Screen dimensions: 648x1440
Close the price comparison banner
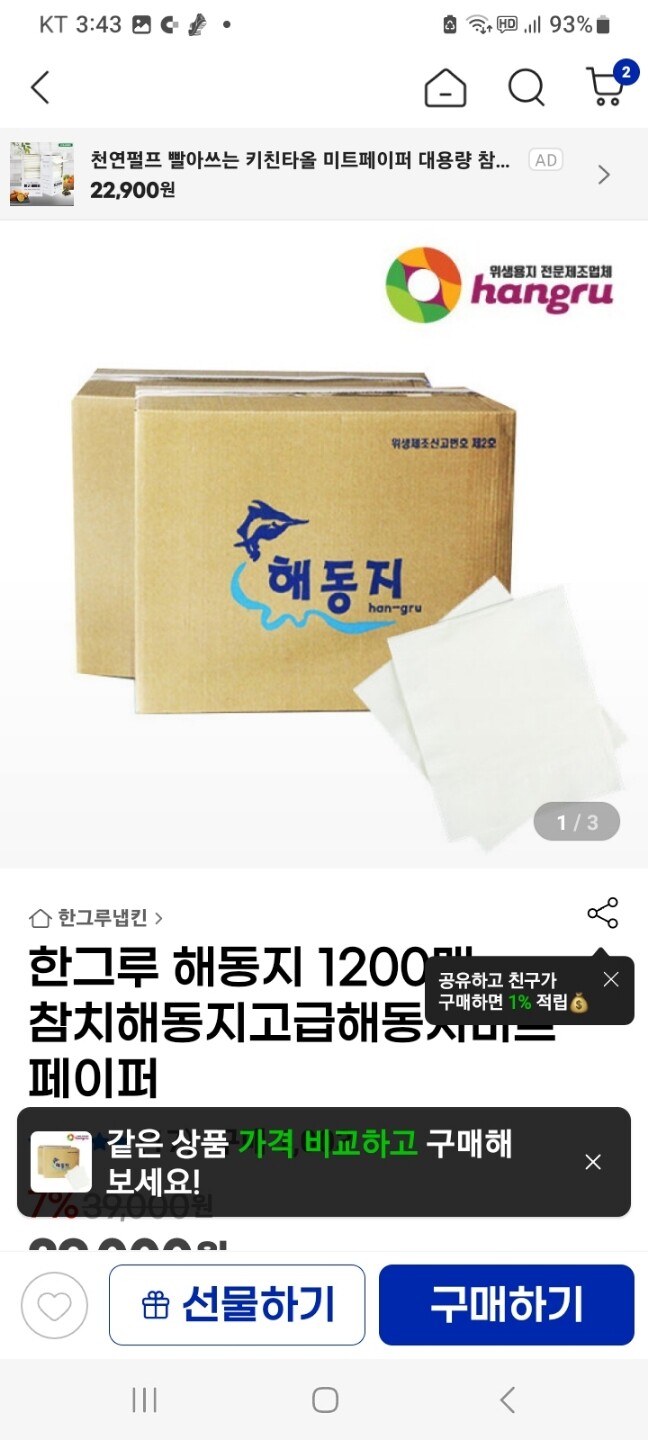[x=593, y=1161]
